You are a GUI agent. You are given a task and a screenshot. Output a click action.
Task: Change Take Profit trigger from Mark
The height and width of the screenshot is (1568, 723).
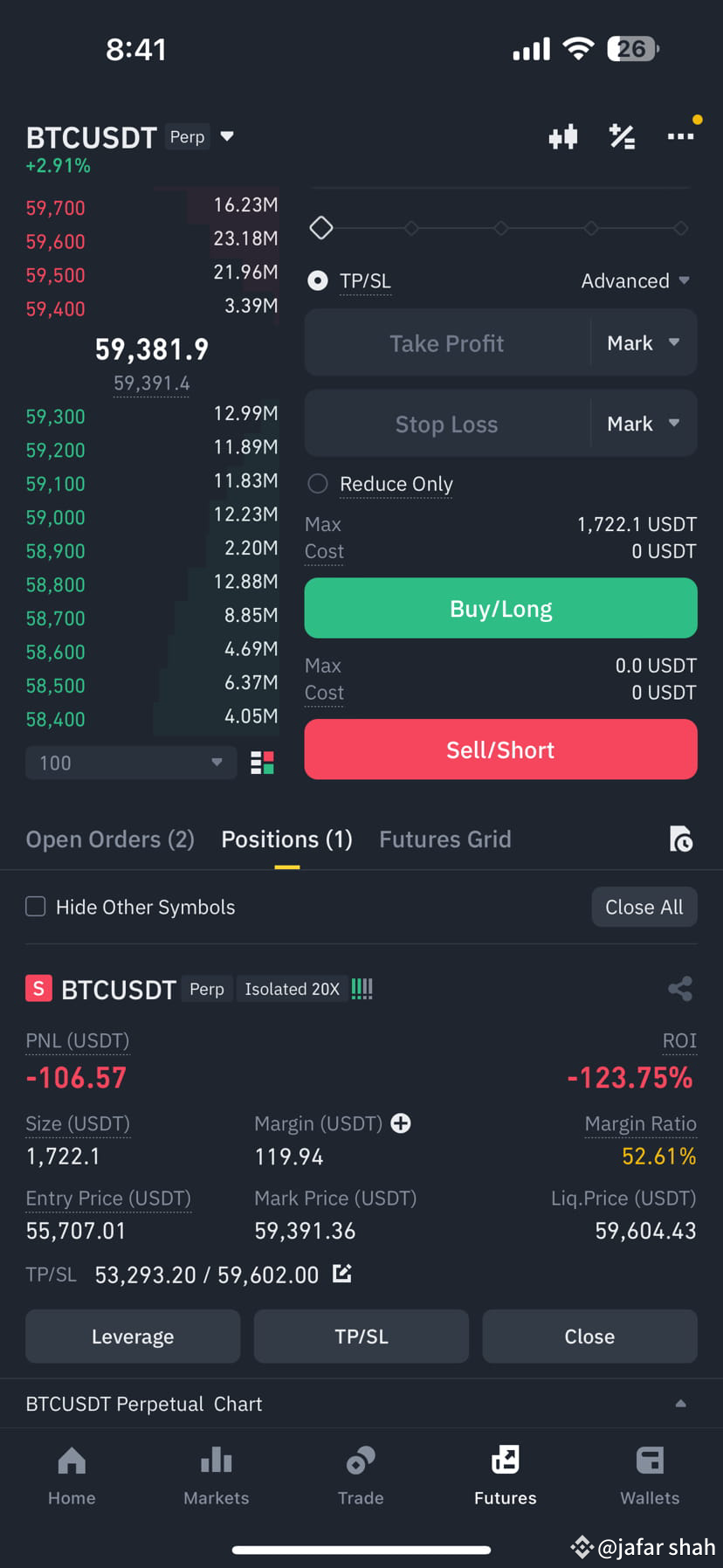click(x=643, y=342)
